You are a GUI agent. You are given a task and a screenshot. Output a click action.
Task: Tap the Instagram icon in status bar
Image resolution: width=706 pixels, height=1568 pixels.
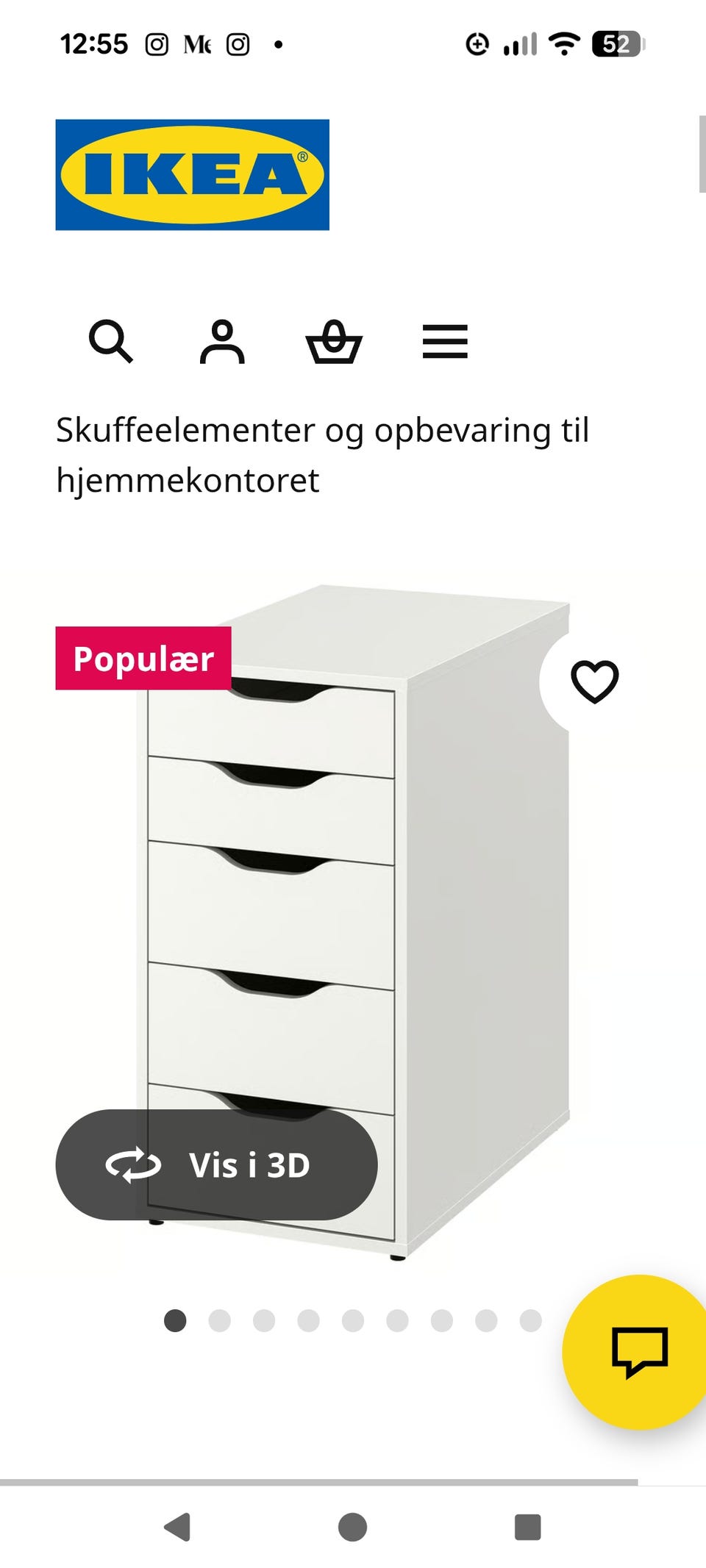click(158, 44)
